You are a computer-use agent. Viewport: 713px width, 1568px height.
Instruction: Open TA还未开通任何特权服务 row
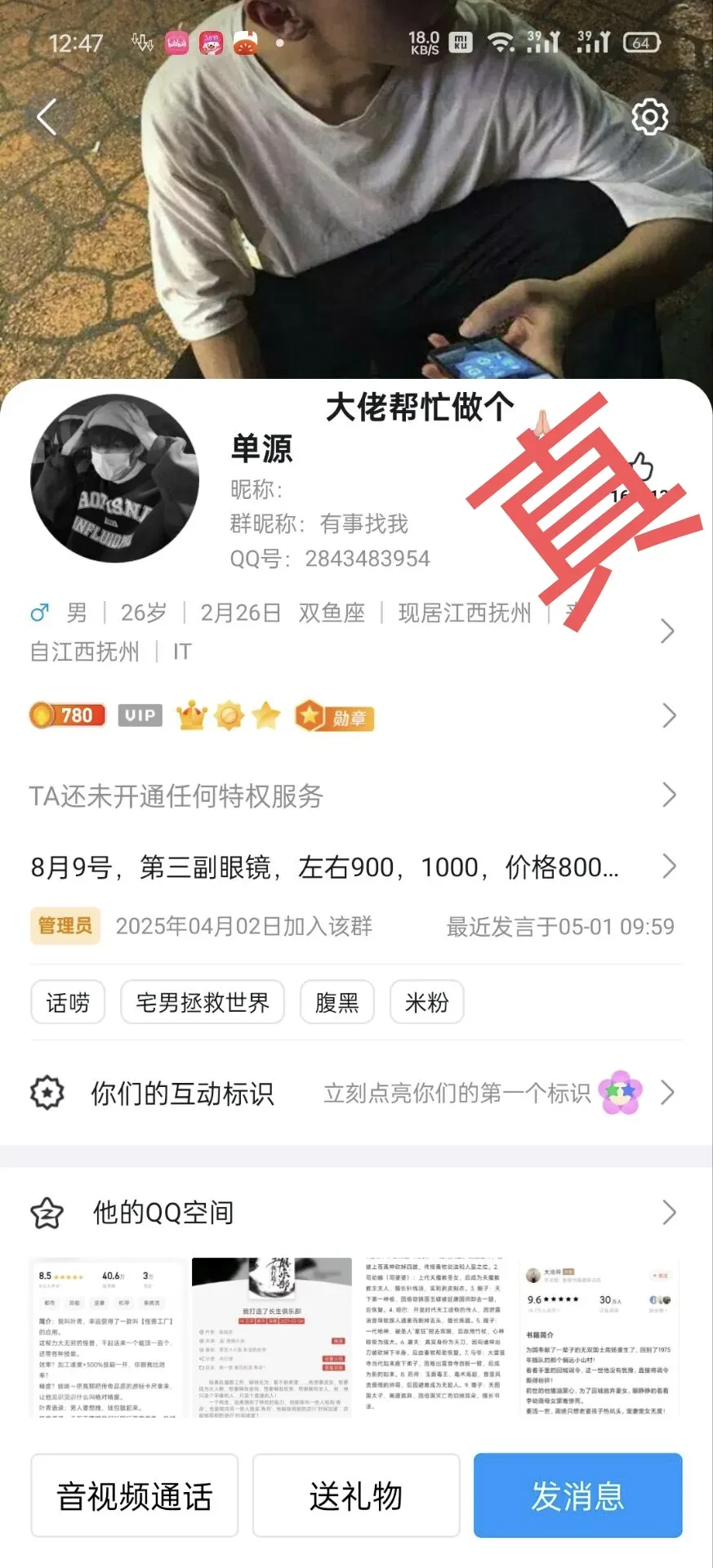click(351, 795)
